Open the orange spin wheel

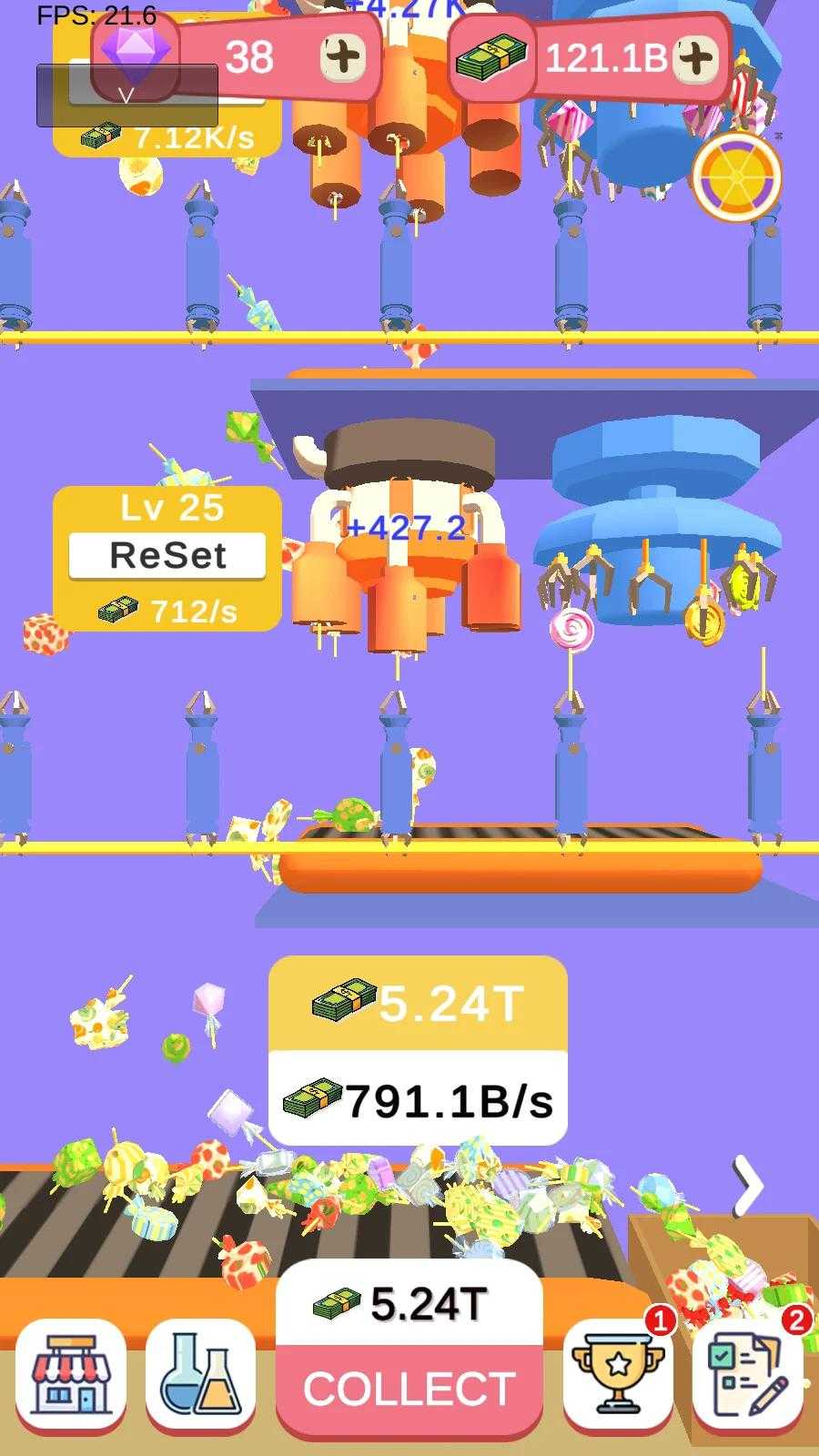(x=736, y=177)
